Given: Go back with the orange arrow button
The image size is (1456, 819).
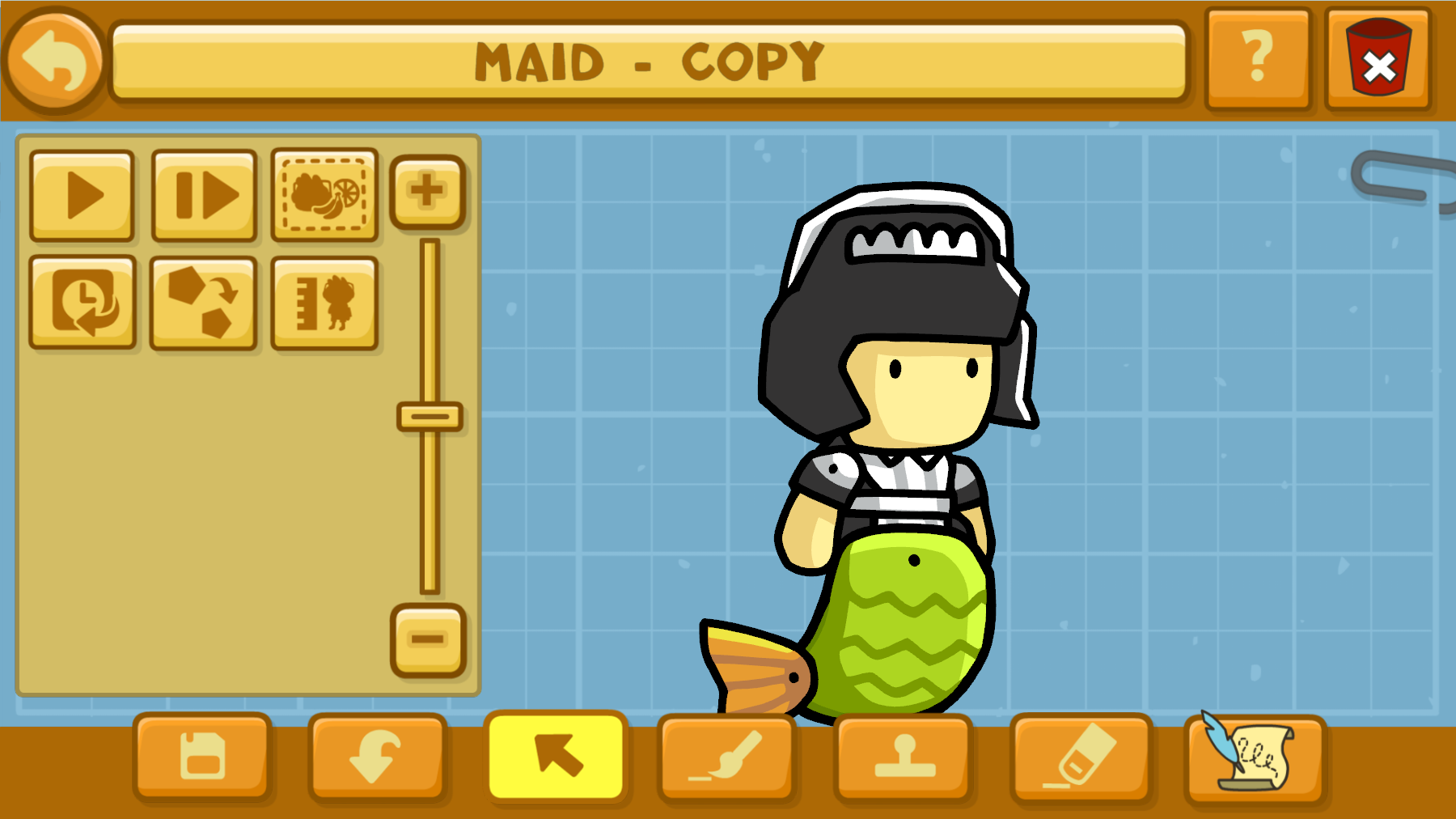Looking at the screenshot, I should (54, 61).
